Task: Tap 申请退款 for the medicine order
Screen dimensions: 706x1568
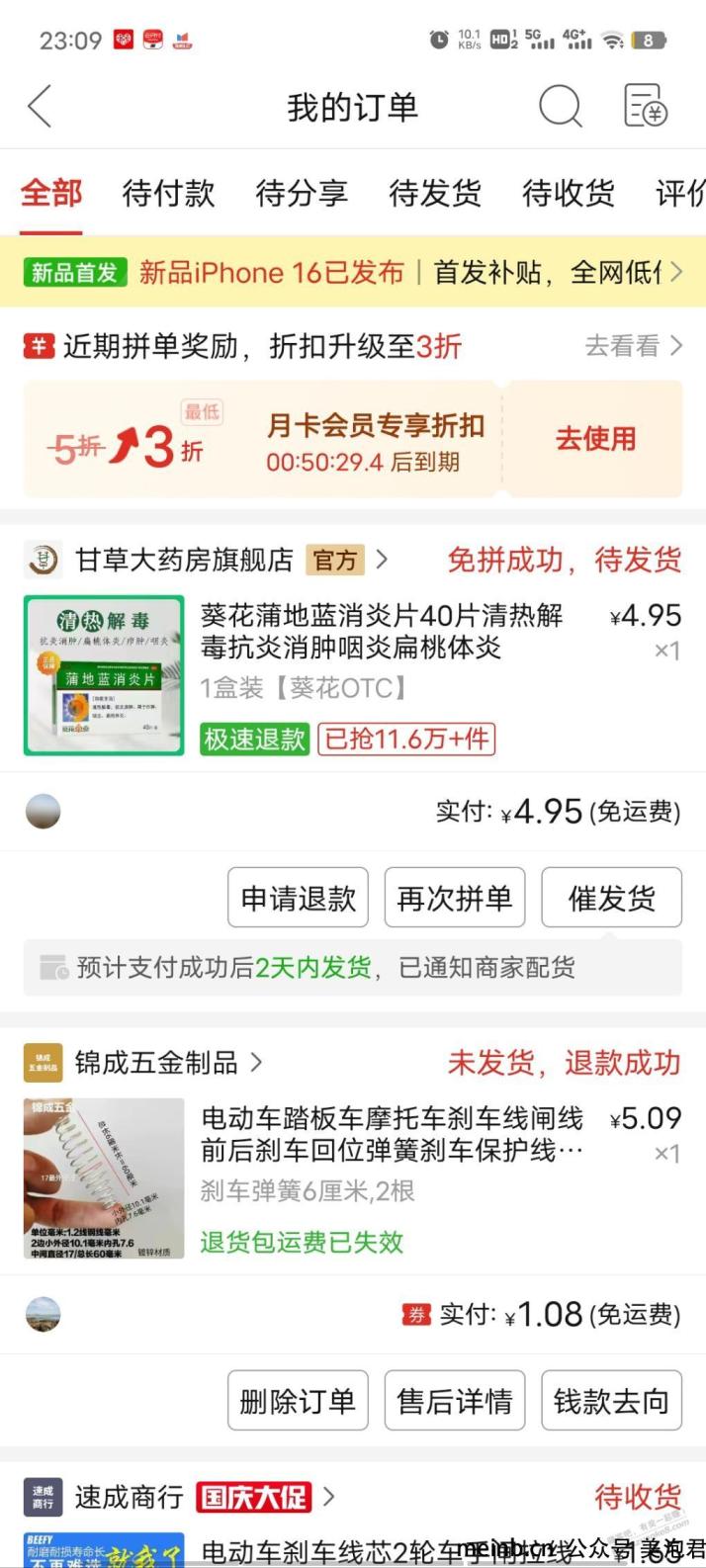Action: click(x=298, y=898)
